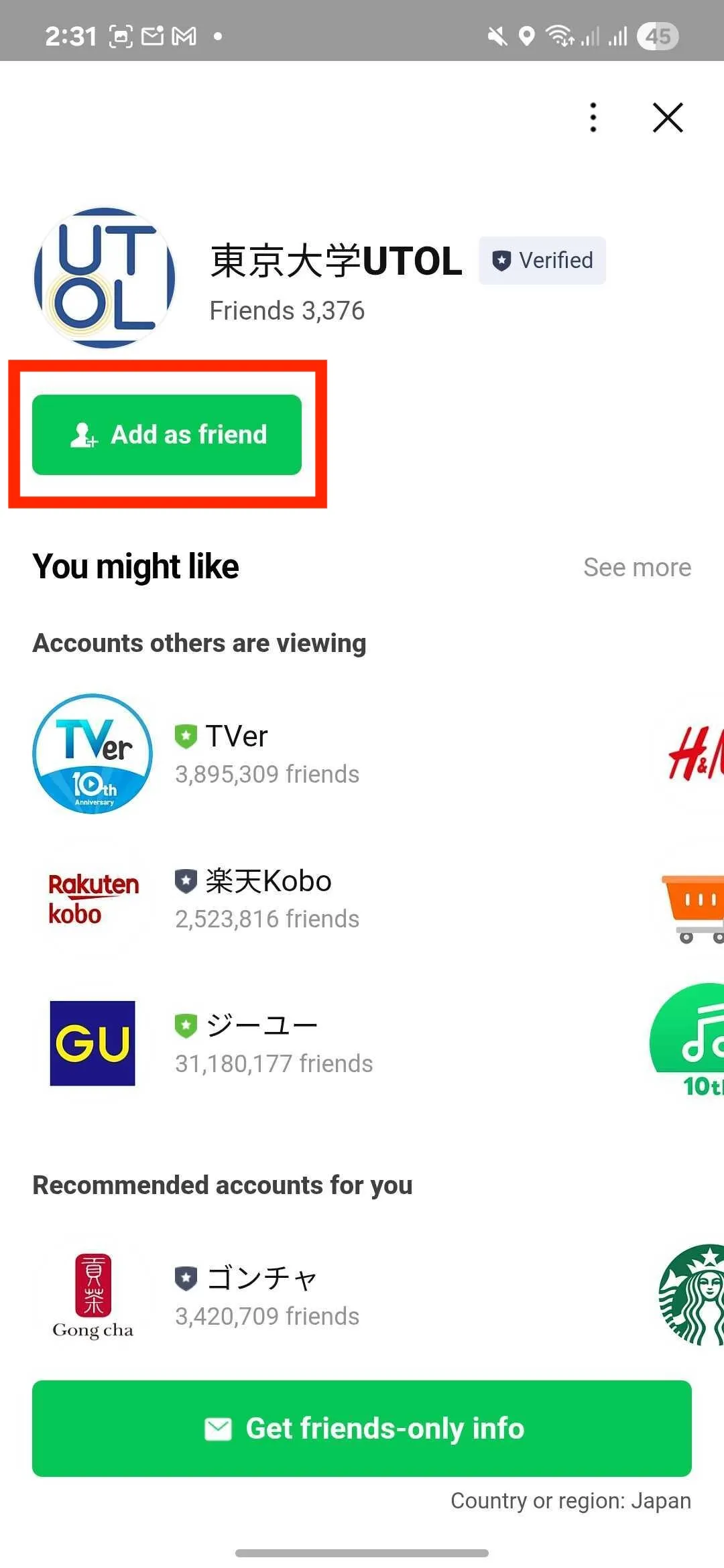The width and height of the screenshot is (724, 1568).
Task: Open the three-dot overflow menu
Action: (x=593, y=118)
